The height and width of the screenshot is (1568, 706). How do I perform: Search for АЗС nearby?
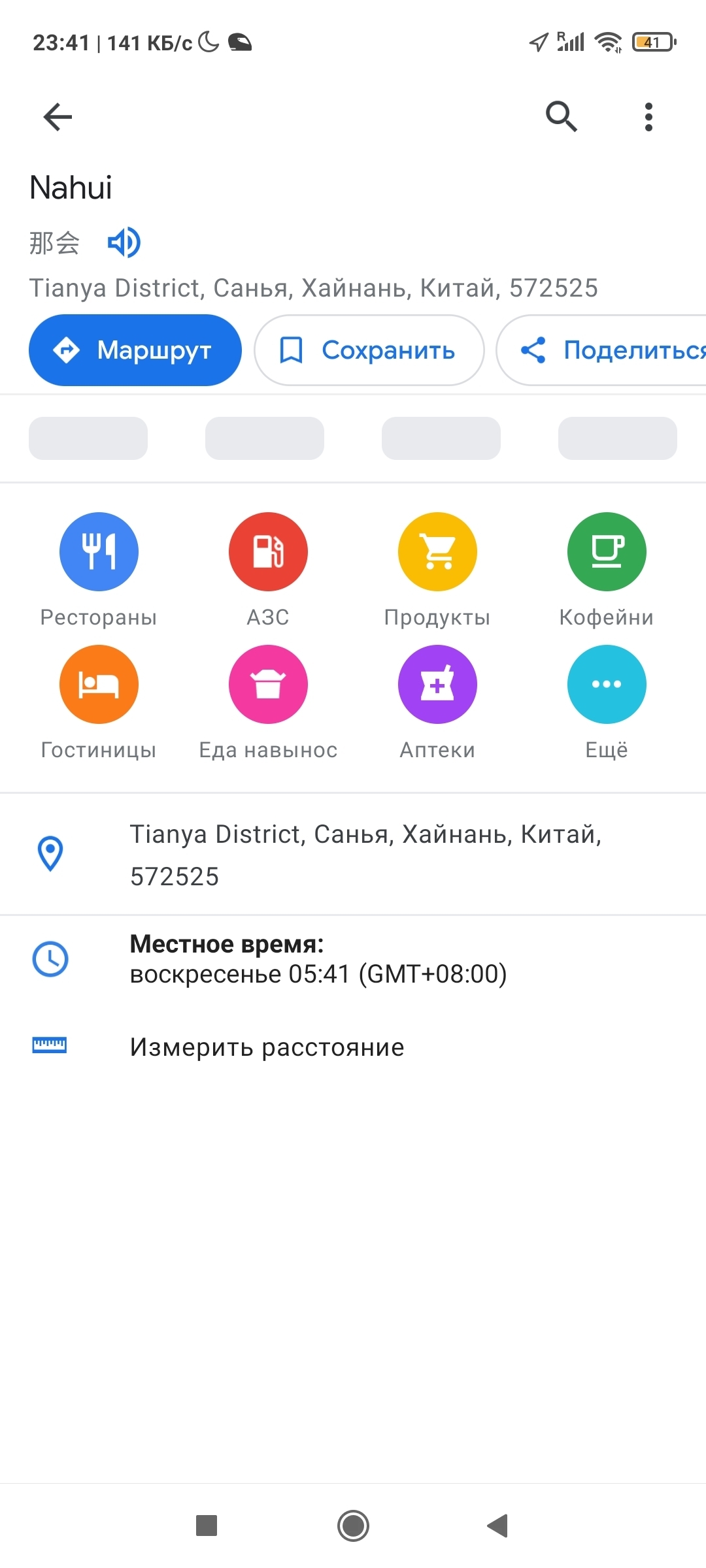click(x=268, y=552)
